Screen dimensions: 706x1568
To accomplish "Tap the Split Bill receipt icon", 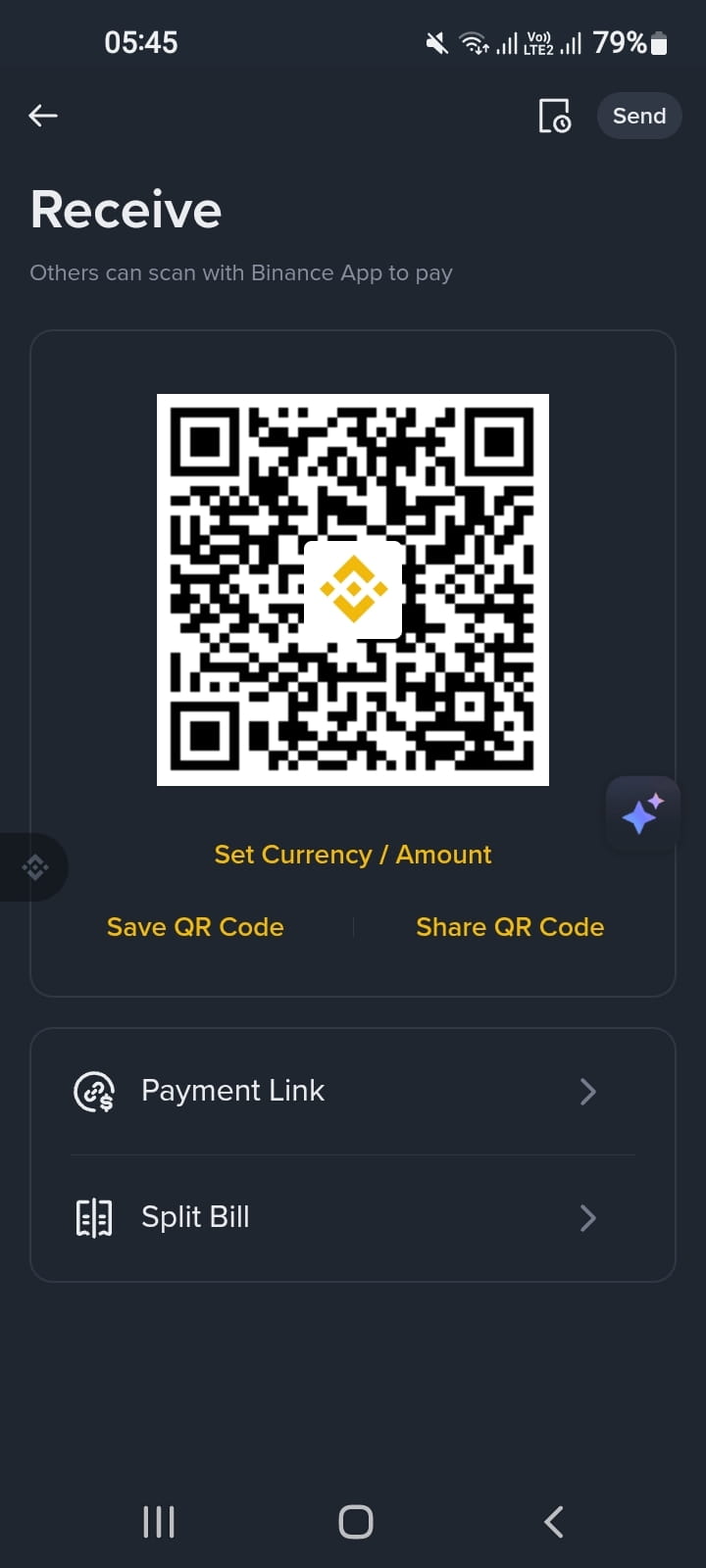I will 93,1217.
